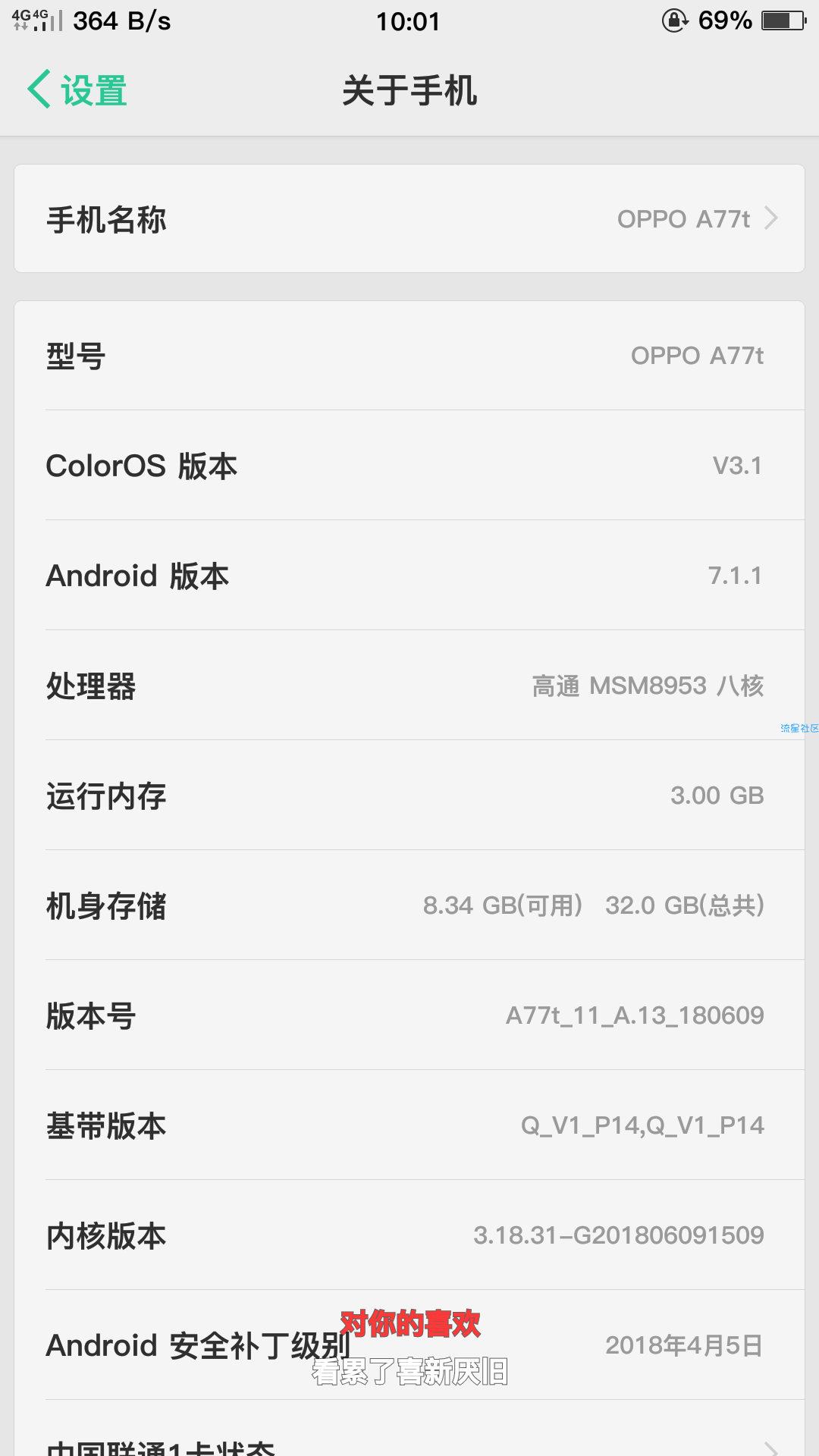Go back to 设置

click(x=77, y=90)
